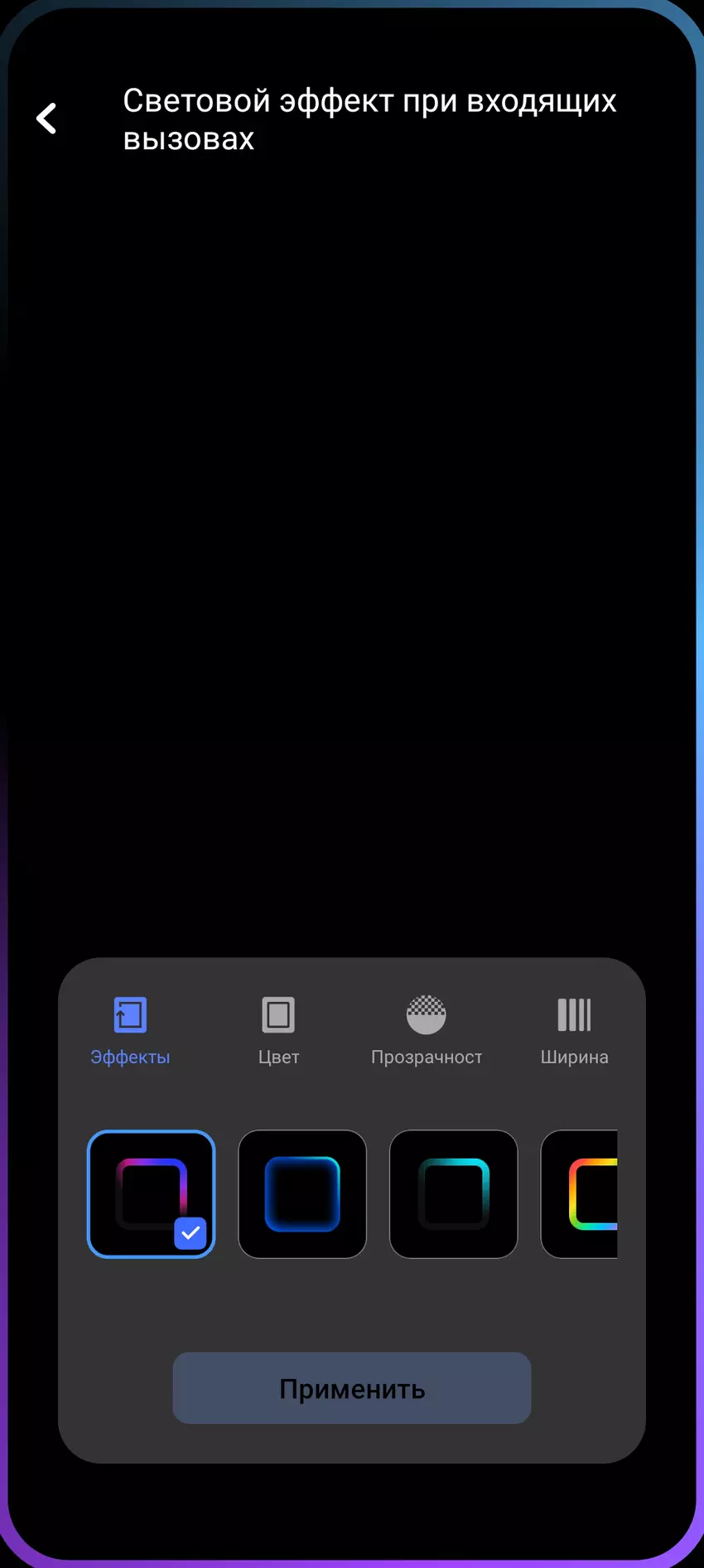The width and height of the screenshot is (704, 1568).
Task: Go back from the light effect screen
Action: click(x=47, y=119)
